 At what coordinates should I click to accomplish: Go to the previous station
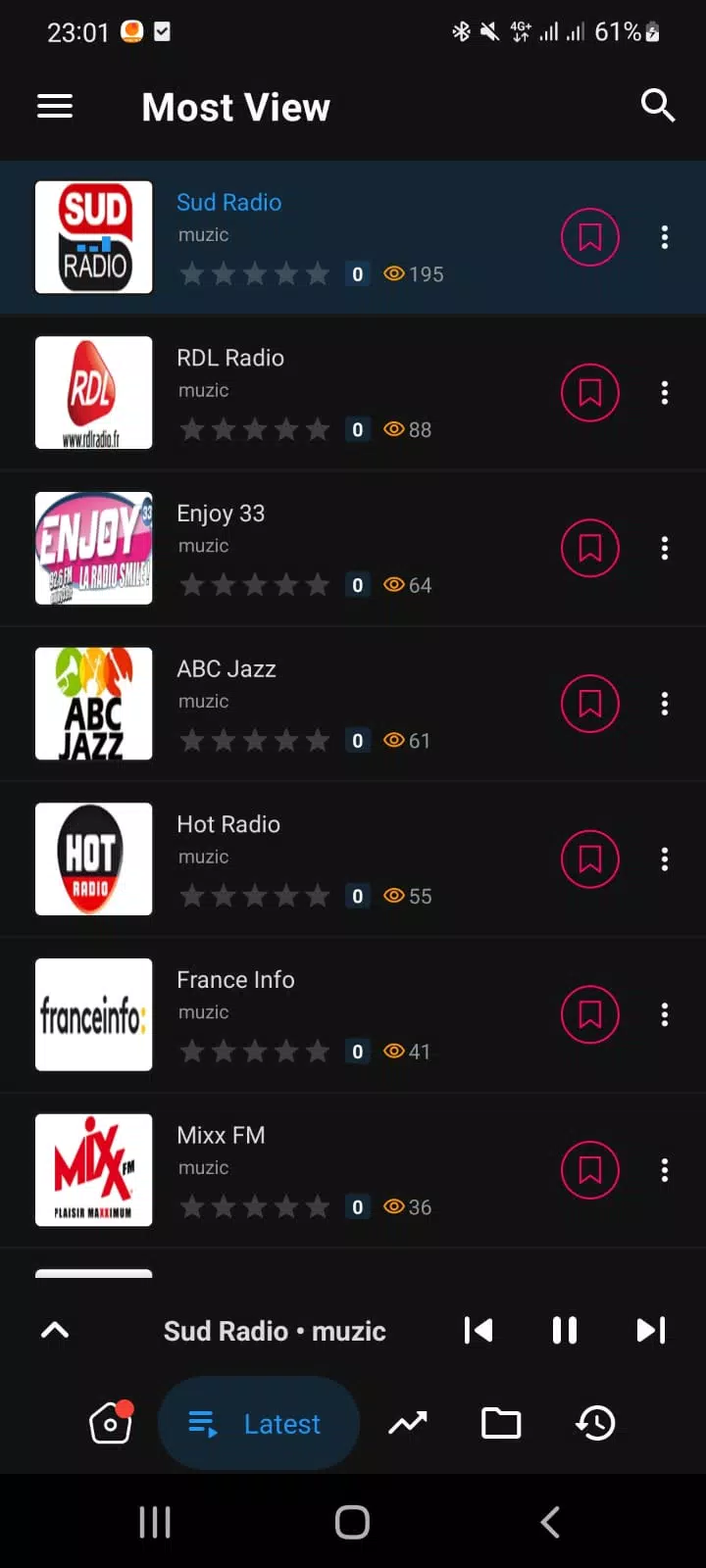point(479,1330)
